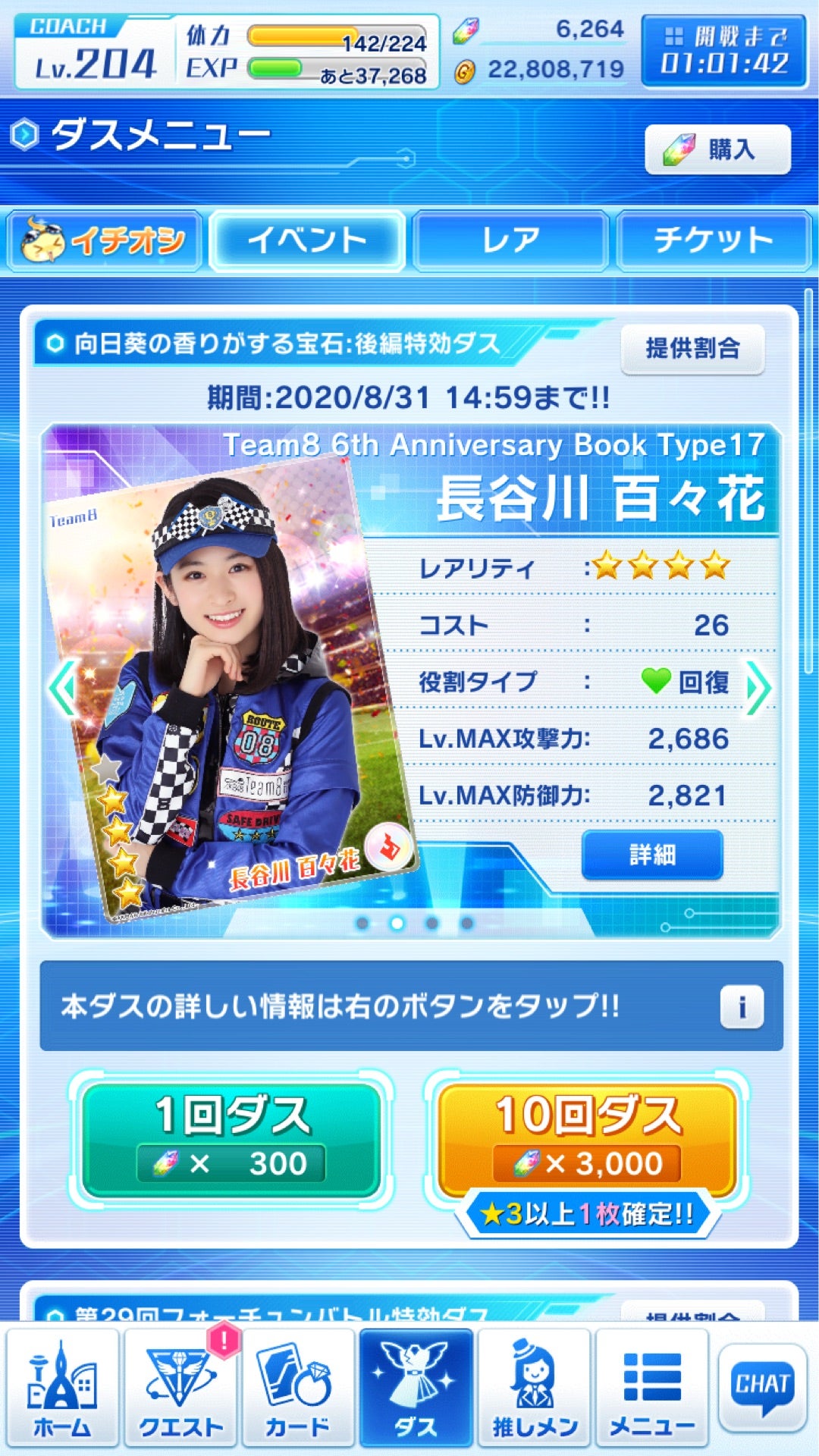Screen dimensions: 819x1456
Task: Tap the 購入 purchase button
Action: tap(717, 149)
